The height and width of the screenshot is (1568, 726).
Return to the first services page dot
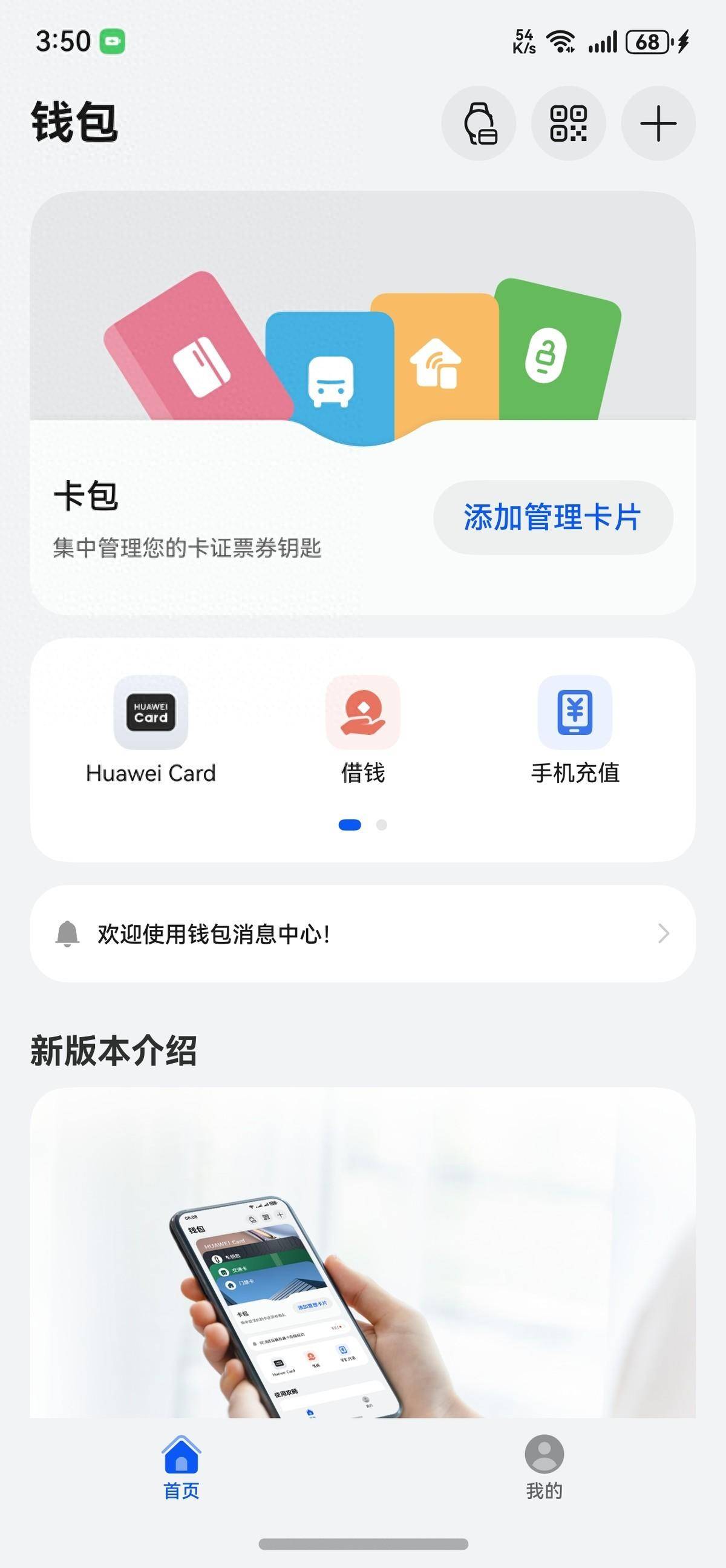[x=349, y=826]
